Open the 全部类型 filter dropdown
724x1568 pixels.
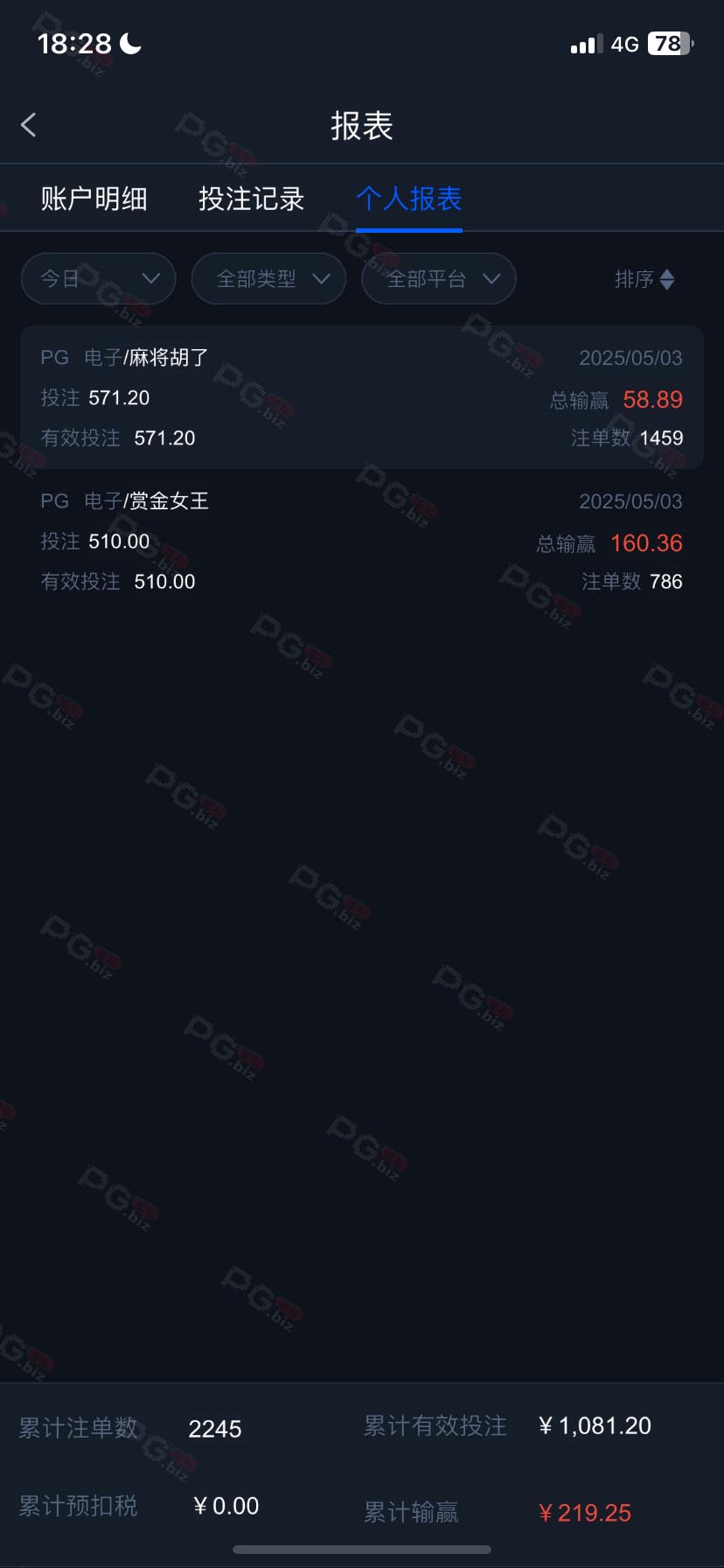coord(268,278)
